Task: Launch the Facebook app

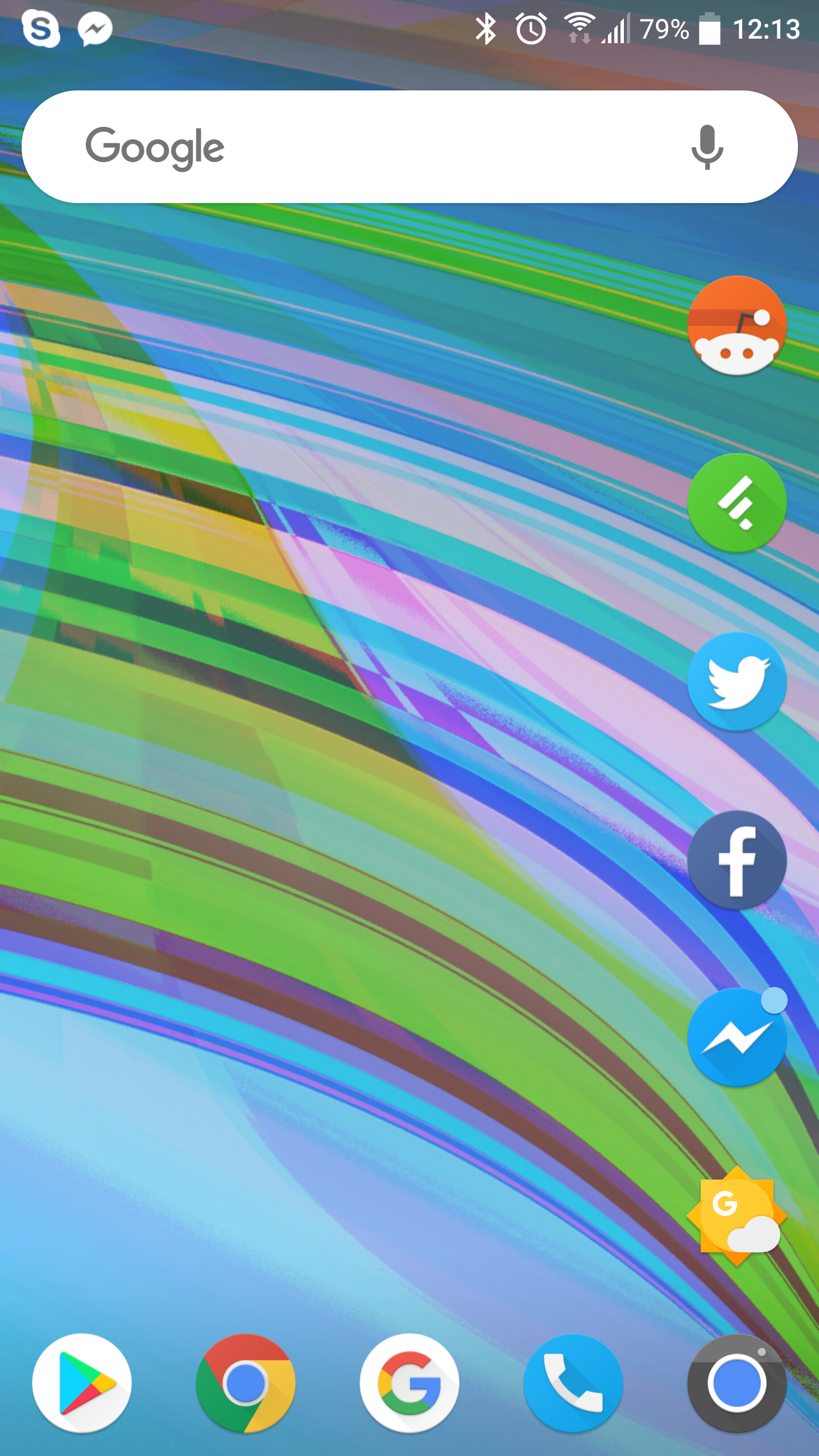Action: [737, 860]
